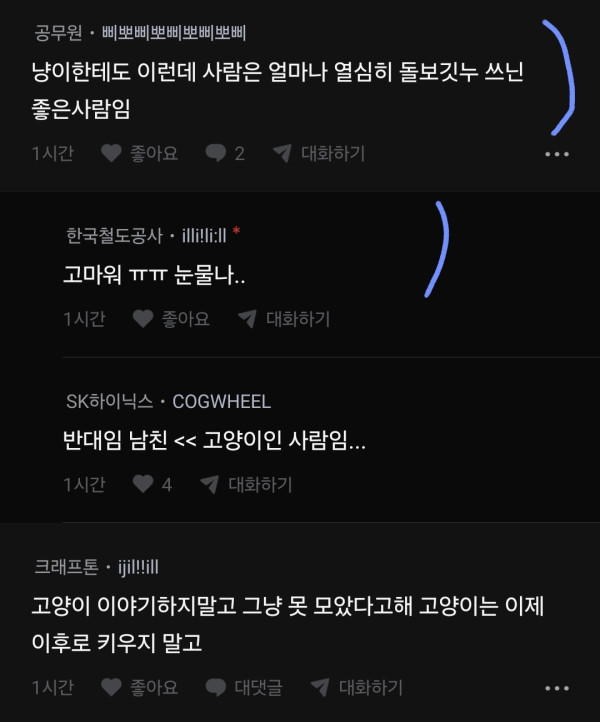Like the 한국철도공사 reply
Image resolution: width=600 pixels, height=722 pixels.
click(171, 319)
